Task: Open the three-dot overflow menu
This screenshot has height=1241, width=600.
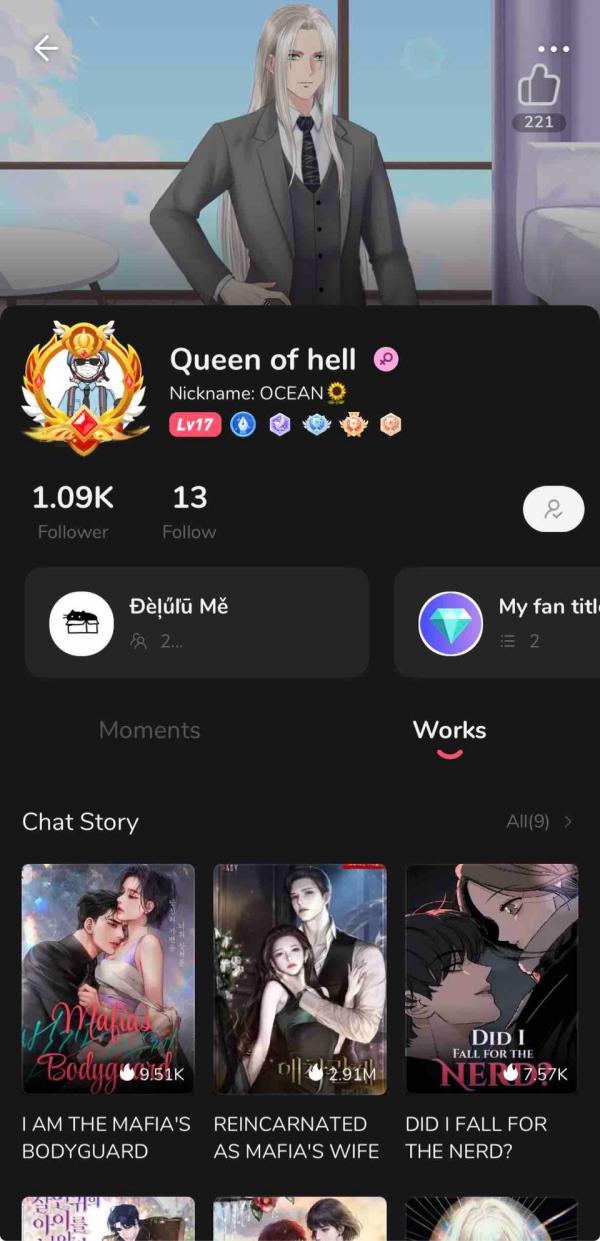Action: [x=553, y=48]
